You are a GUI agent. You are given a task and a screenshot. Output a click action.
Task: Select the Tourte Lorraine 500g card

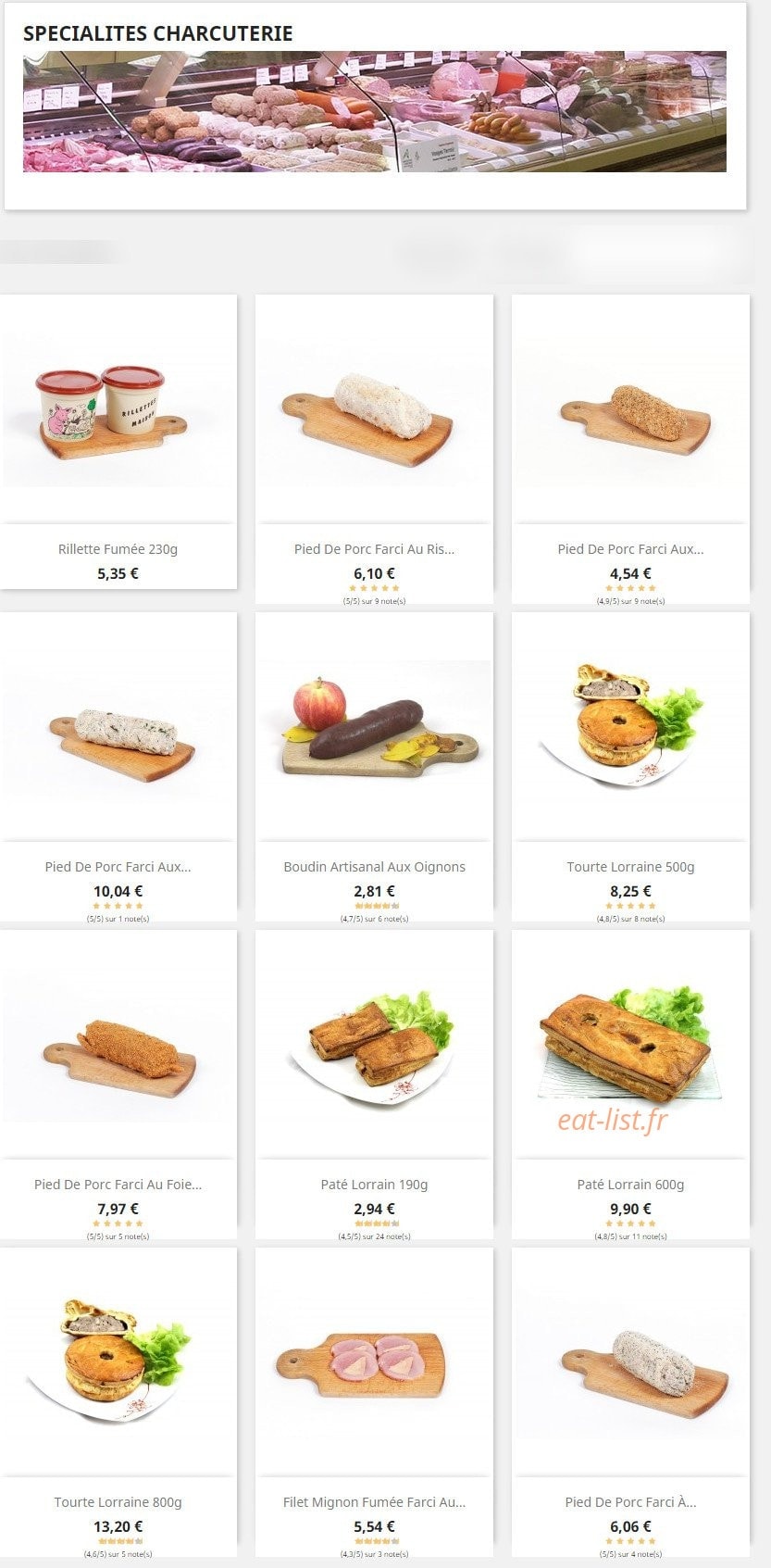click(630, 767)
